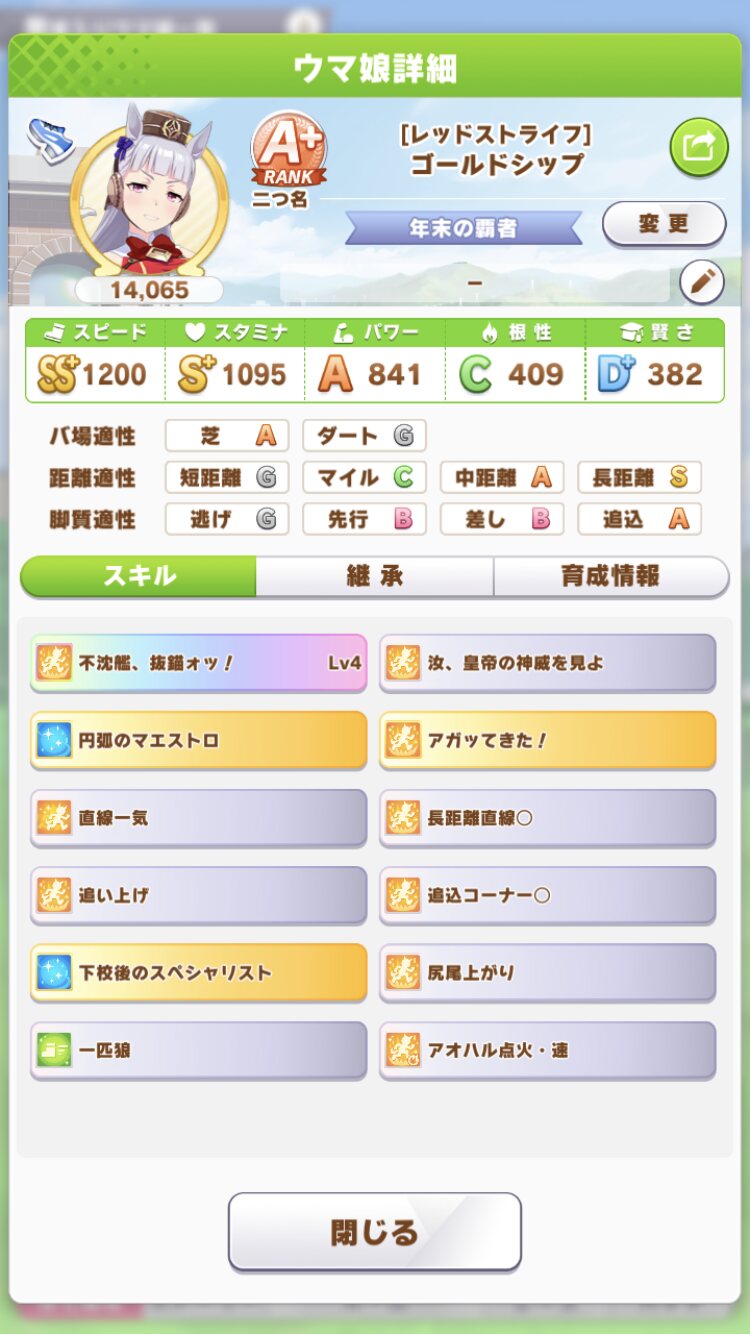Tap the 一匹狼 skill
Viewport: 750px width, 1334px height.
[199, 1050]
